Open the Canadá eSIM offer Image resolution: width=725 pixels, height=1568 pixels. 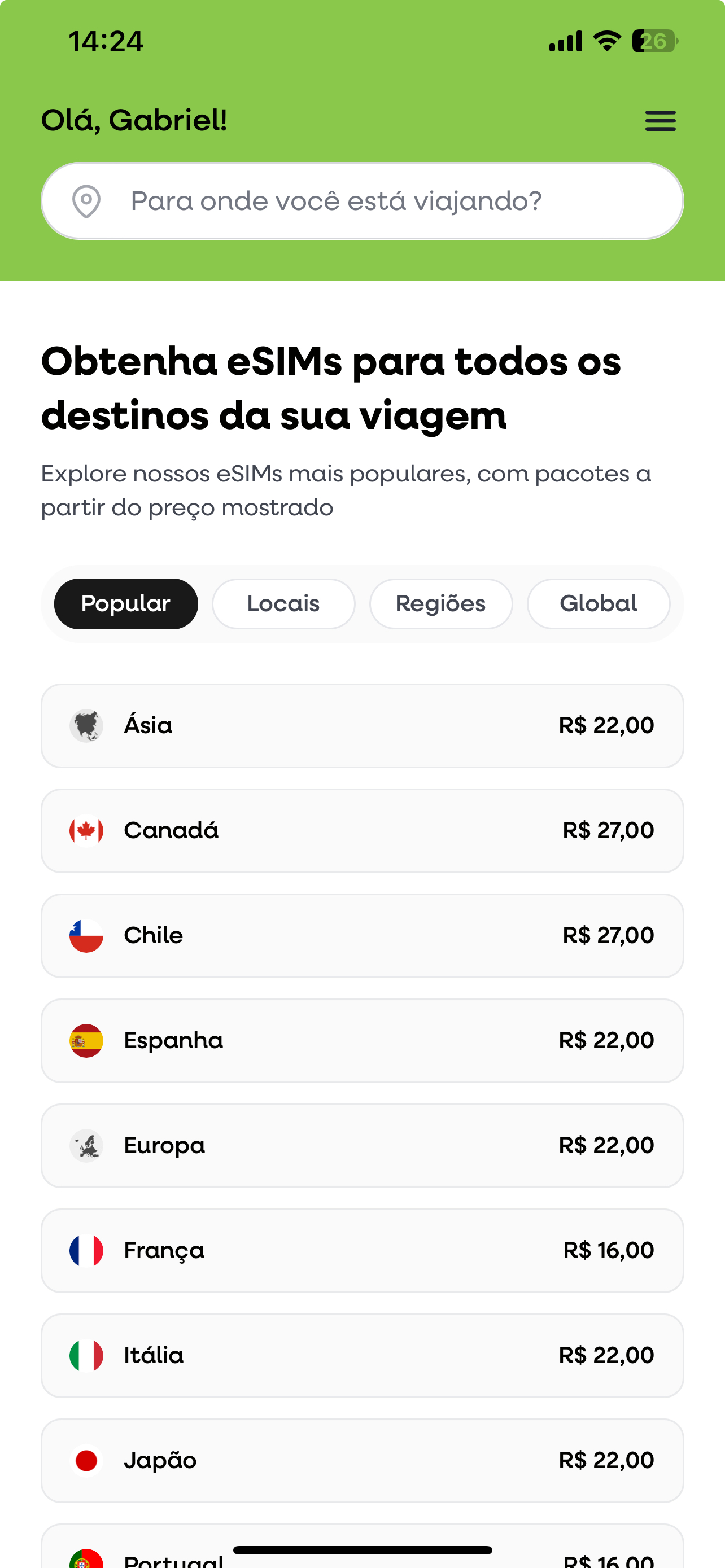click(362, 830)
